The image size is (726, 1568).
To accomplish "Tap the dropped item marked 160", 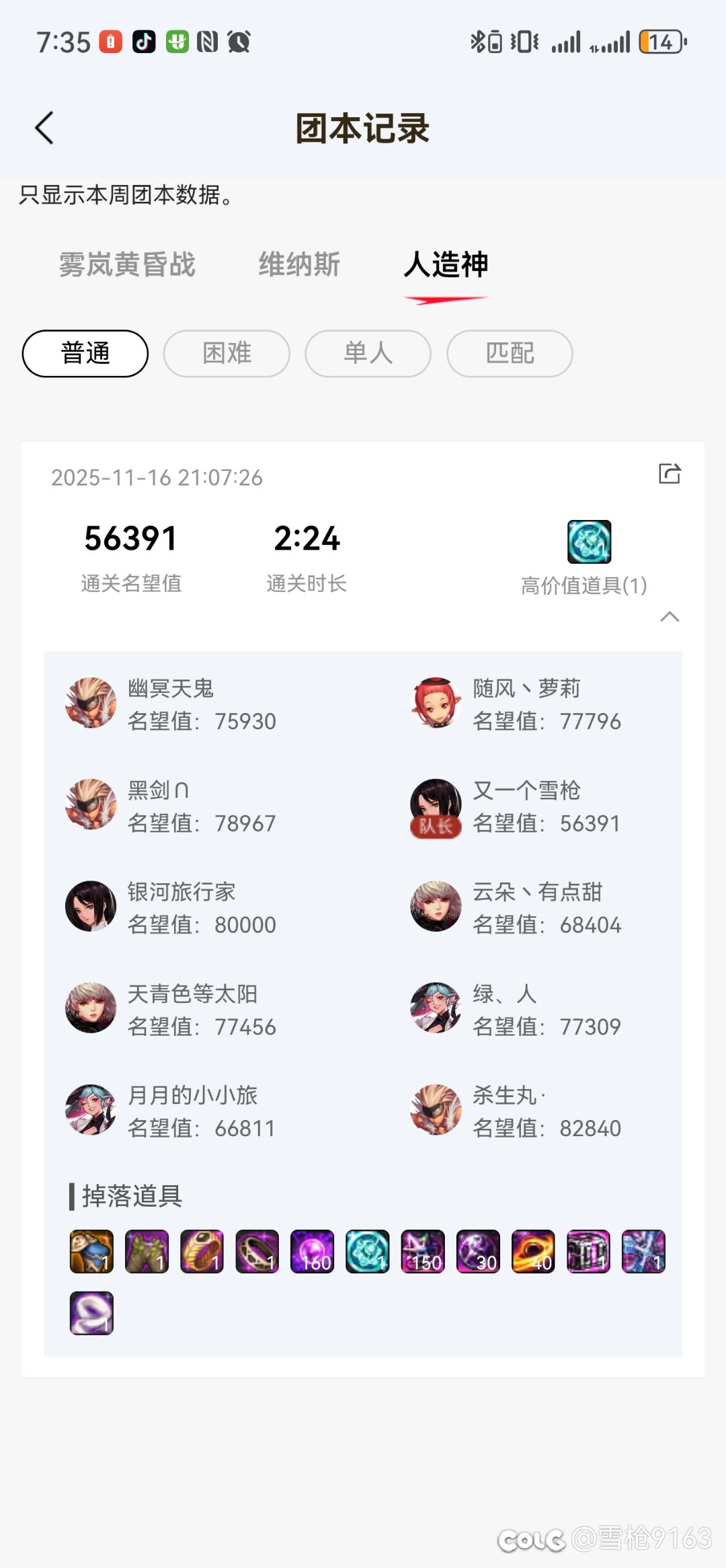I will pyautogui.click(x=312, y=1251).
